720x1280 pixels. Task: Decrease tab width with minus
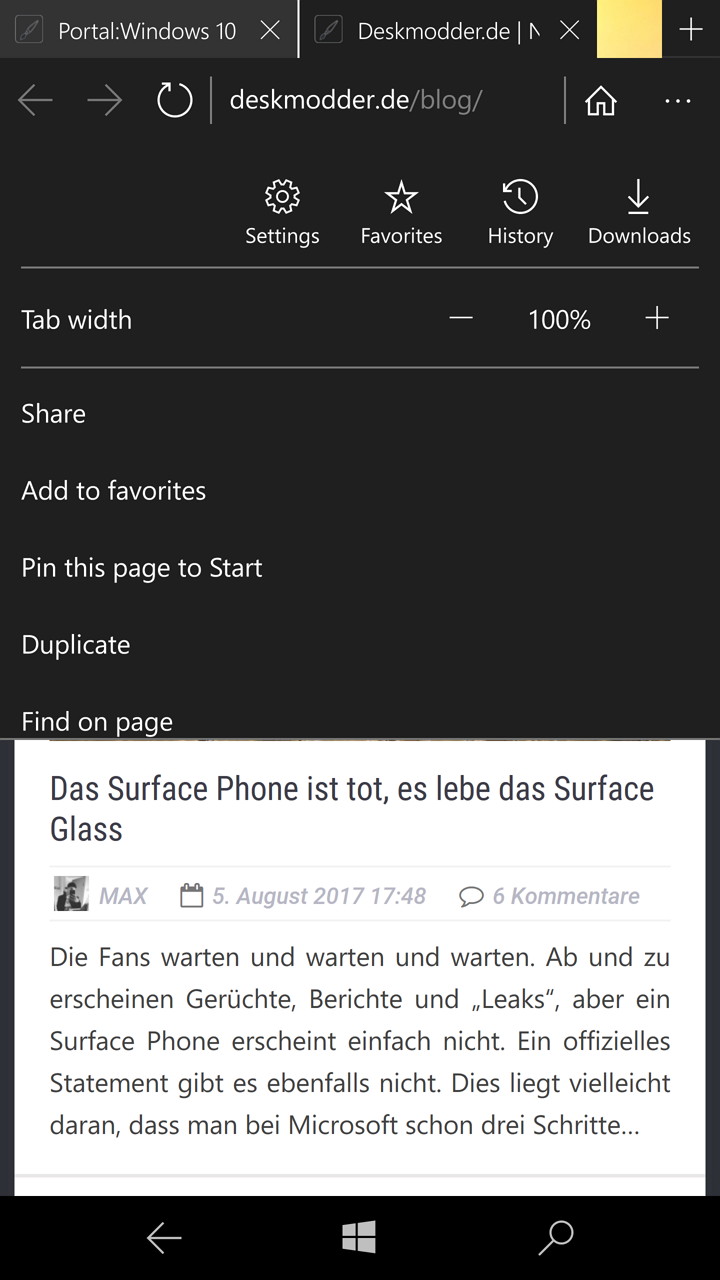(461, 319)
